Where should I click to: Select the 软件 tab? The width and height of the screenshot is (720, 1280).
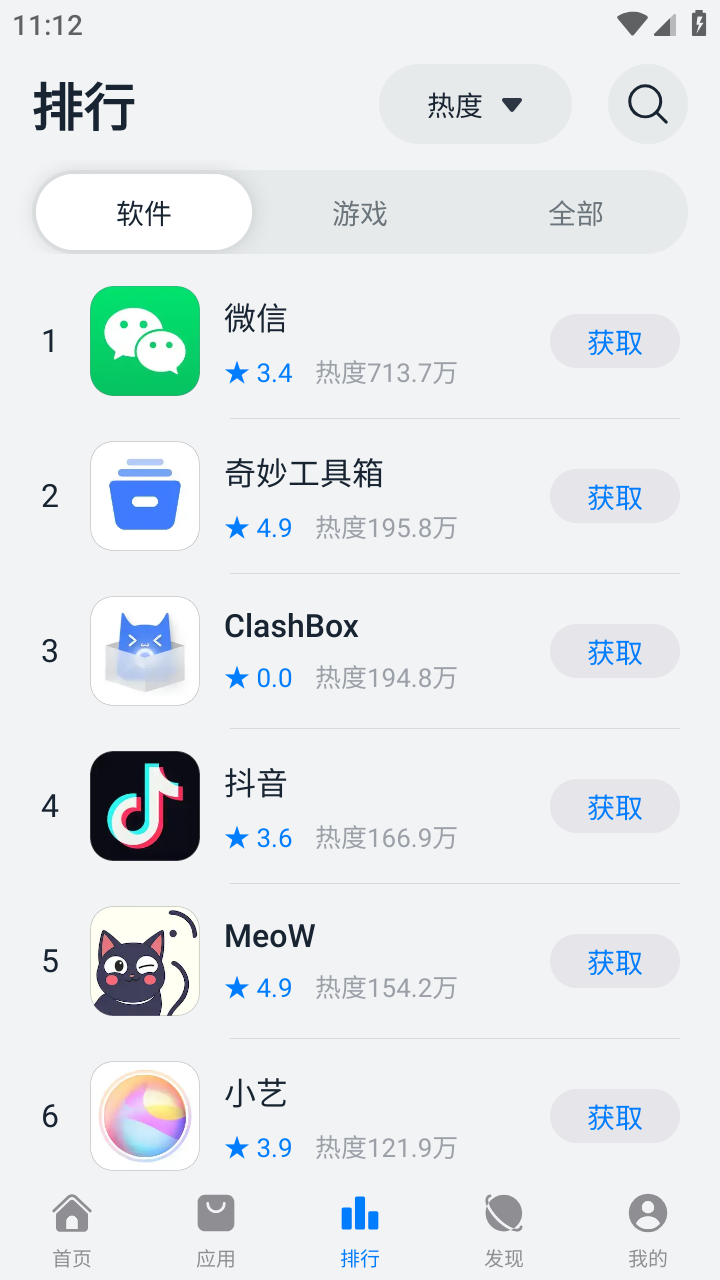click(144, 212)
